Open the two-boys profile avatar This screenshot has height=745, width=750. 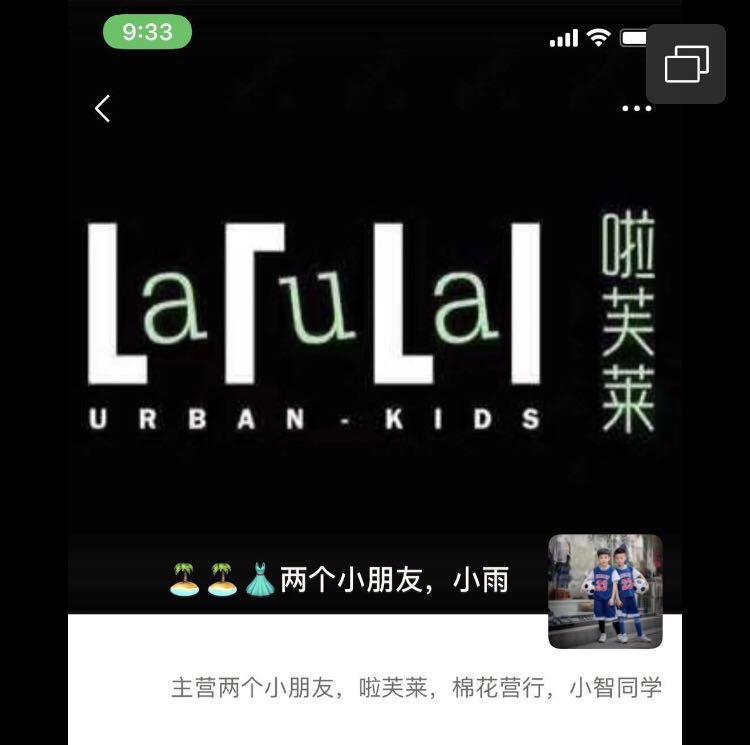[605, 591]
